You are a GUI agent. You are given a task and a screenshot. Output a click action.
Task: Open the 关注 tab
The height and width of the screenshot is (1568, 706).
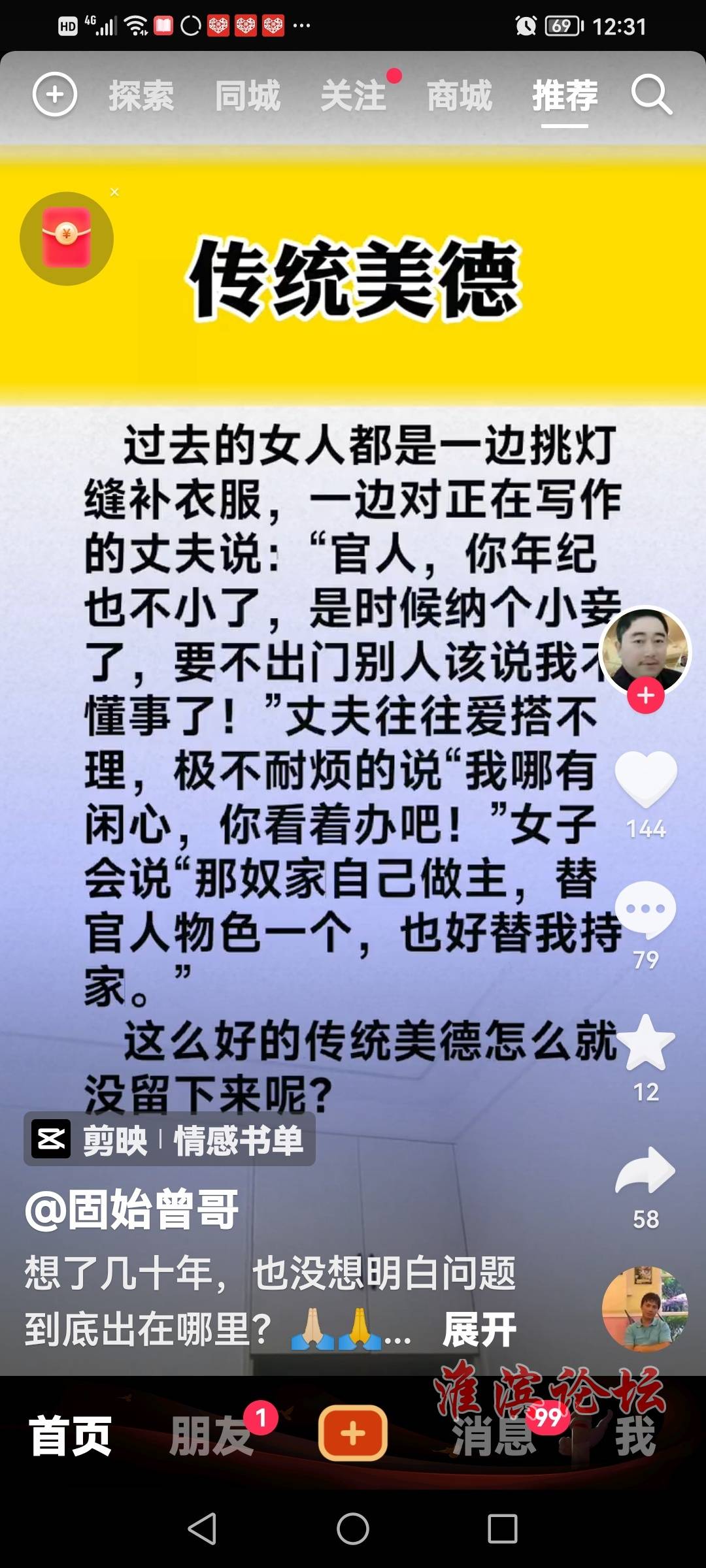(354, 95)
